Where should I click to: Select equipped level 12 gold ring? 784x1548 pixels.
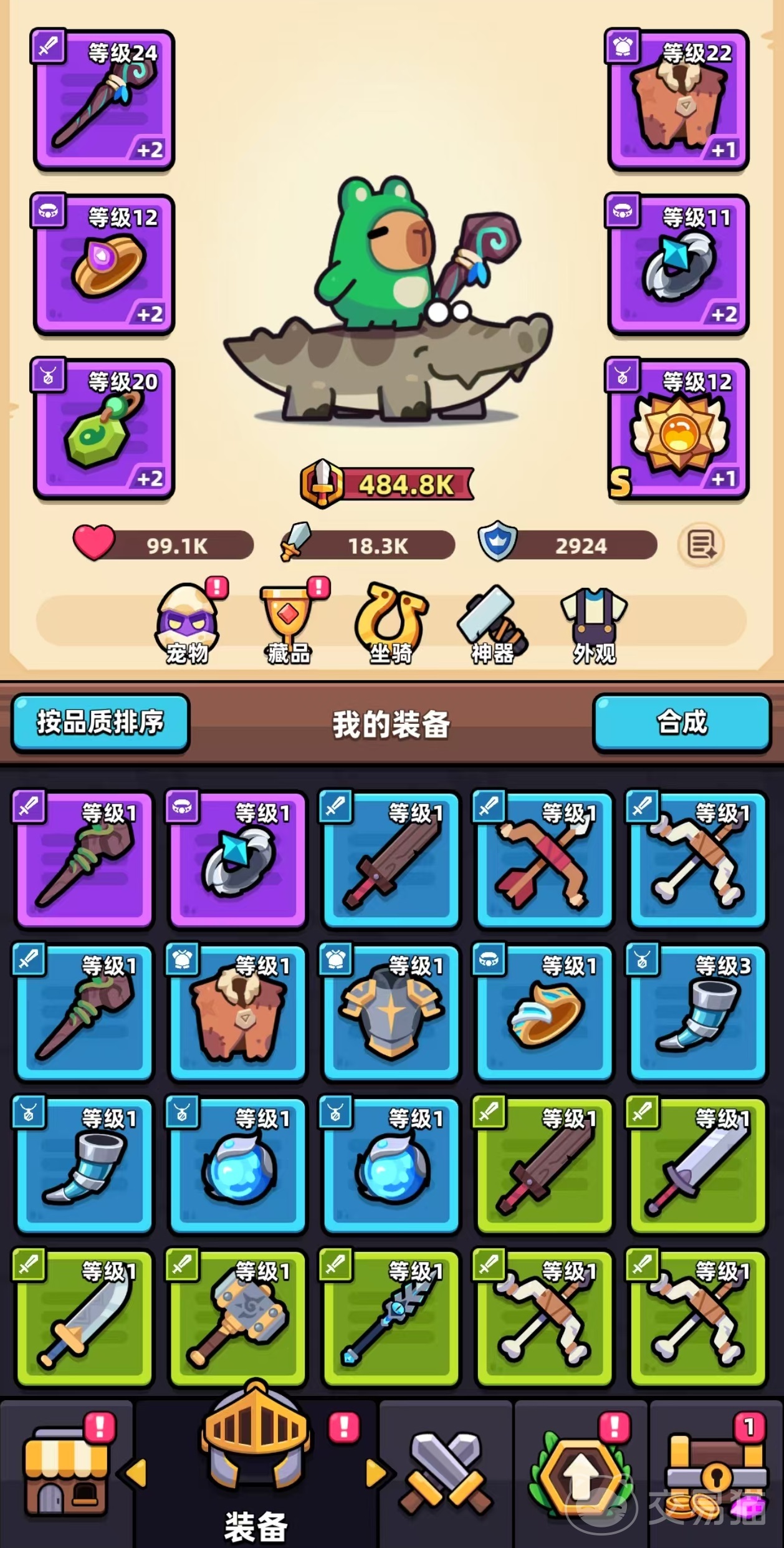coord(103,266)
